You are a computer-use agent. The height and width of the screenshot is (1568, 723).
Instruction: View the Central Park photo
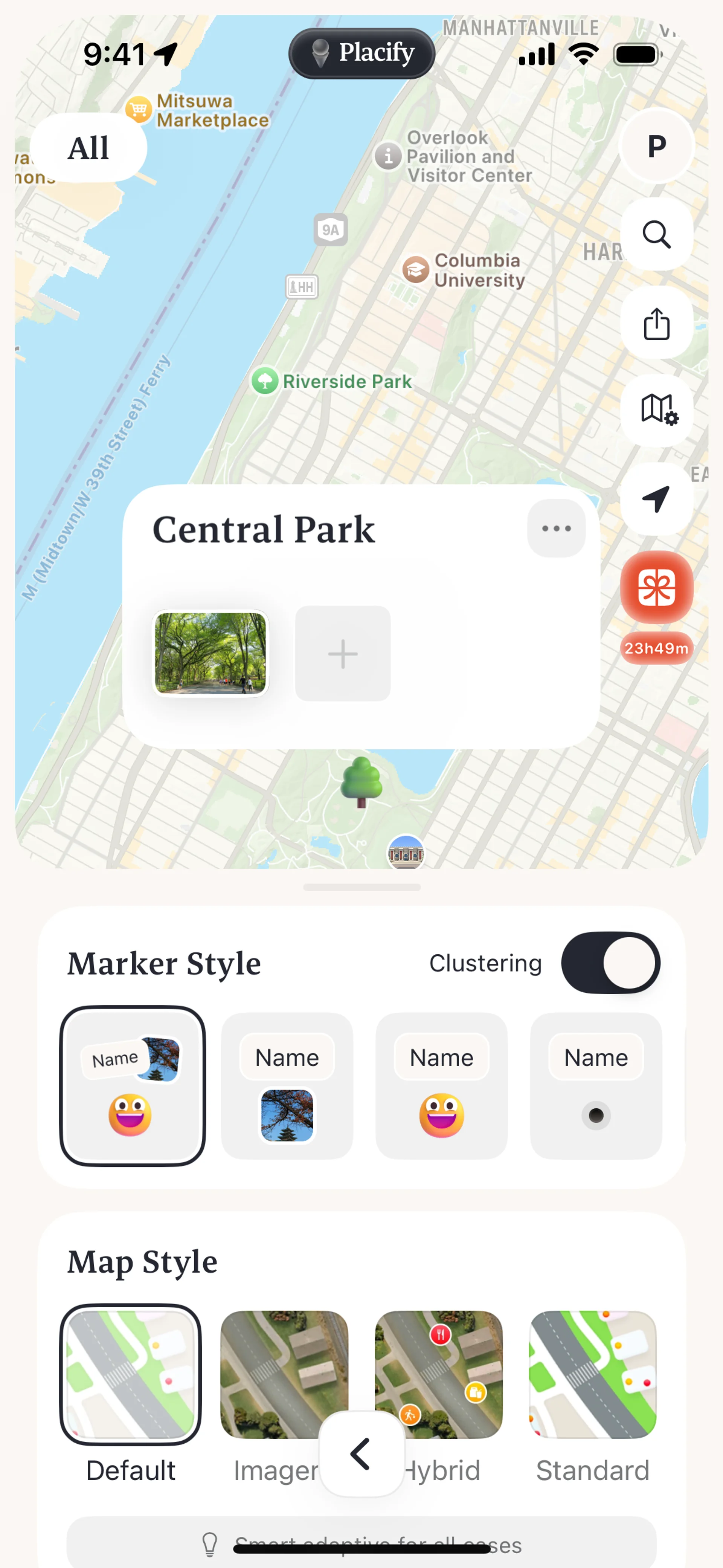tap(210, 653)
